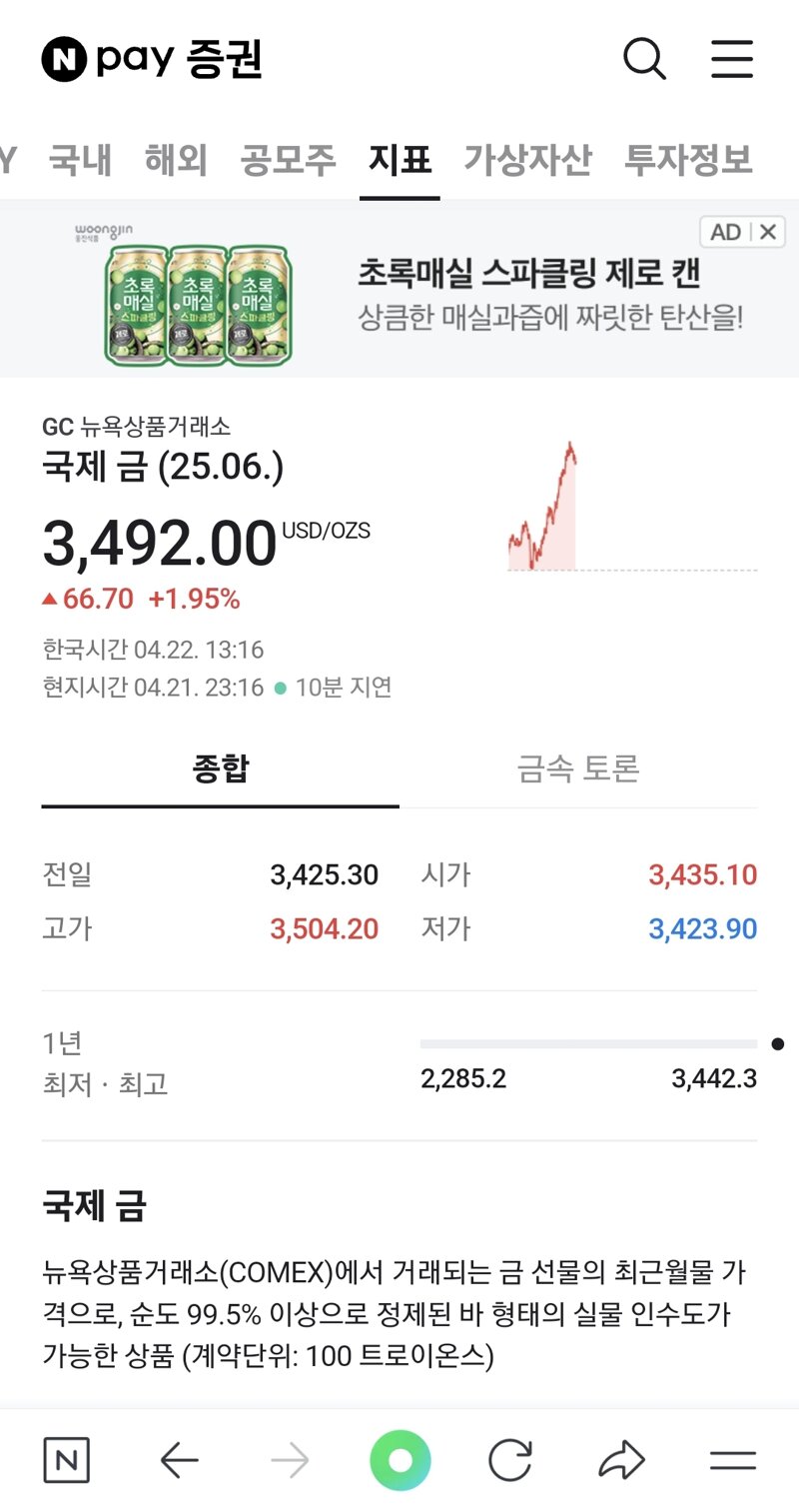799x1512 pixels.
Task: Tap the green circle Naver button
Action: pyautogui.click(x=399, y=1461)
